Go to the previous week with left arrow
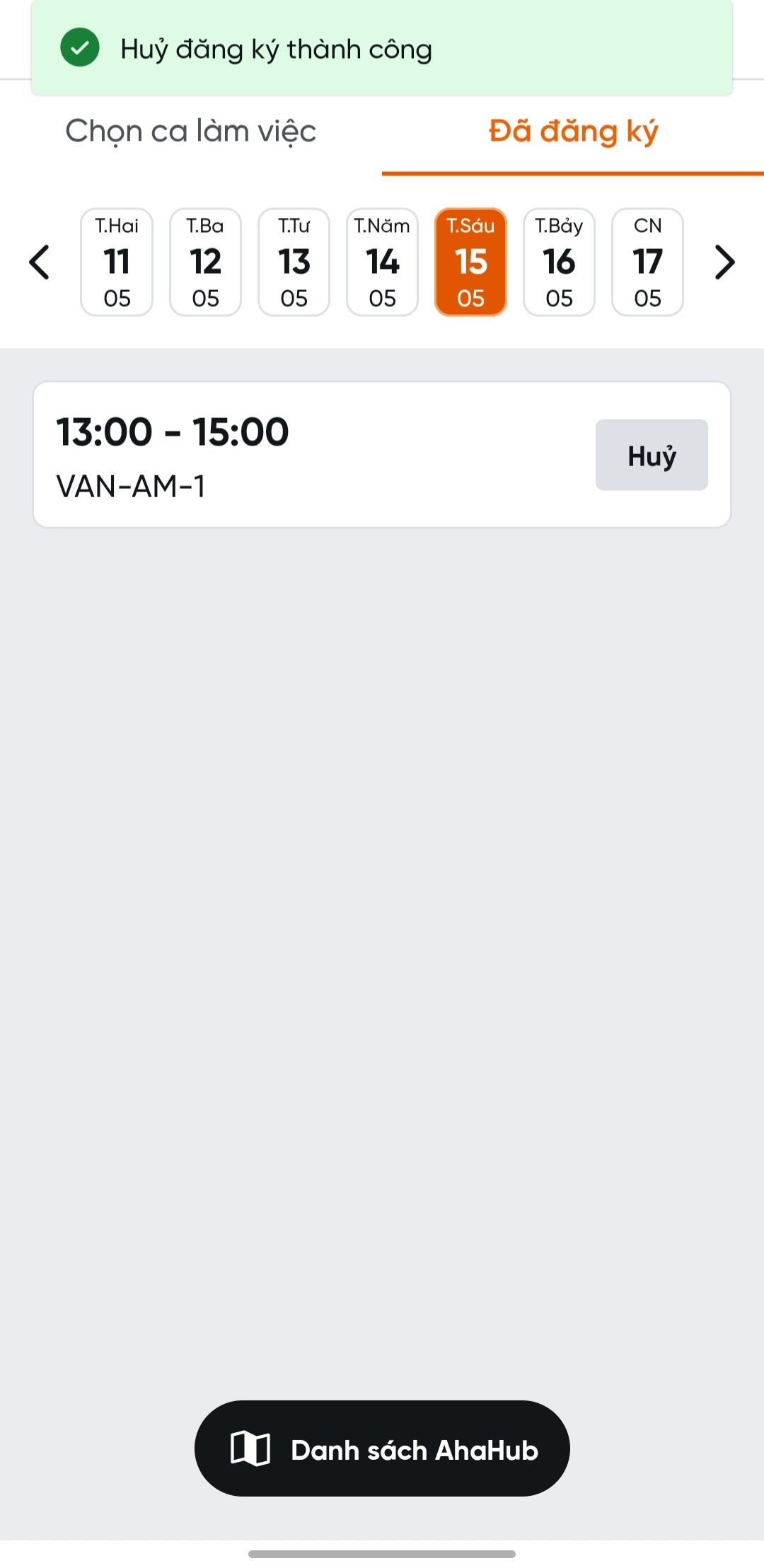The height and width of the screenshot is (1568, 764). [40, 262]
